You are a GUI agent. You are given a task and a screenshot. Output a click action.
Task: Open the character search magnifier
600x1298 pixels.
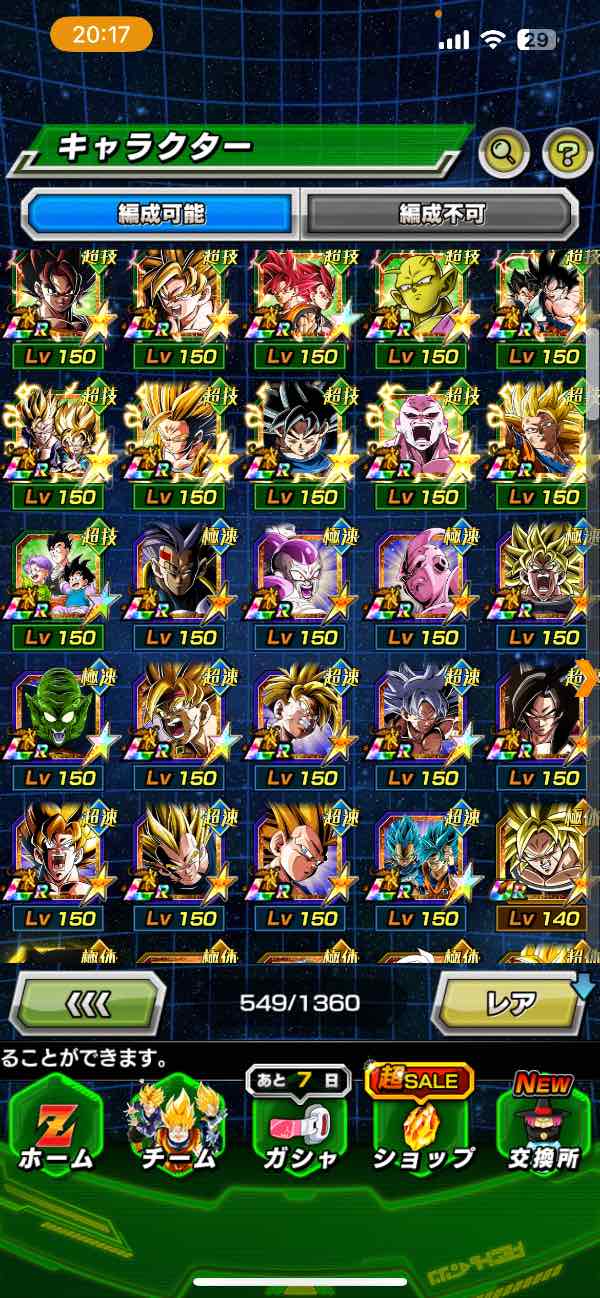(505, 153)
